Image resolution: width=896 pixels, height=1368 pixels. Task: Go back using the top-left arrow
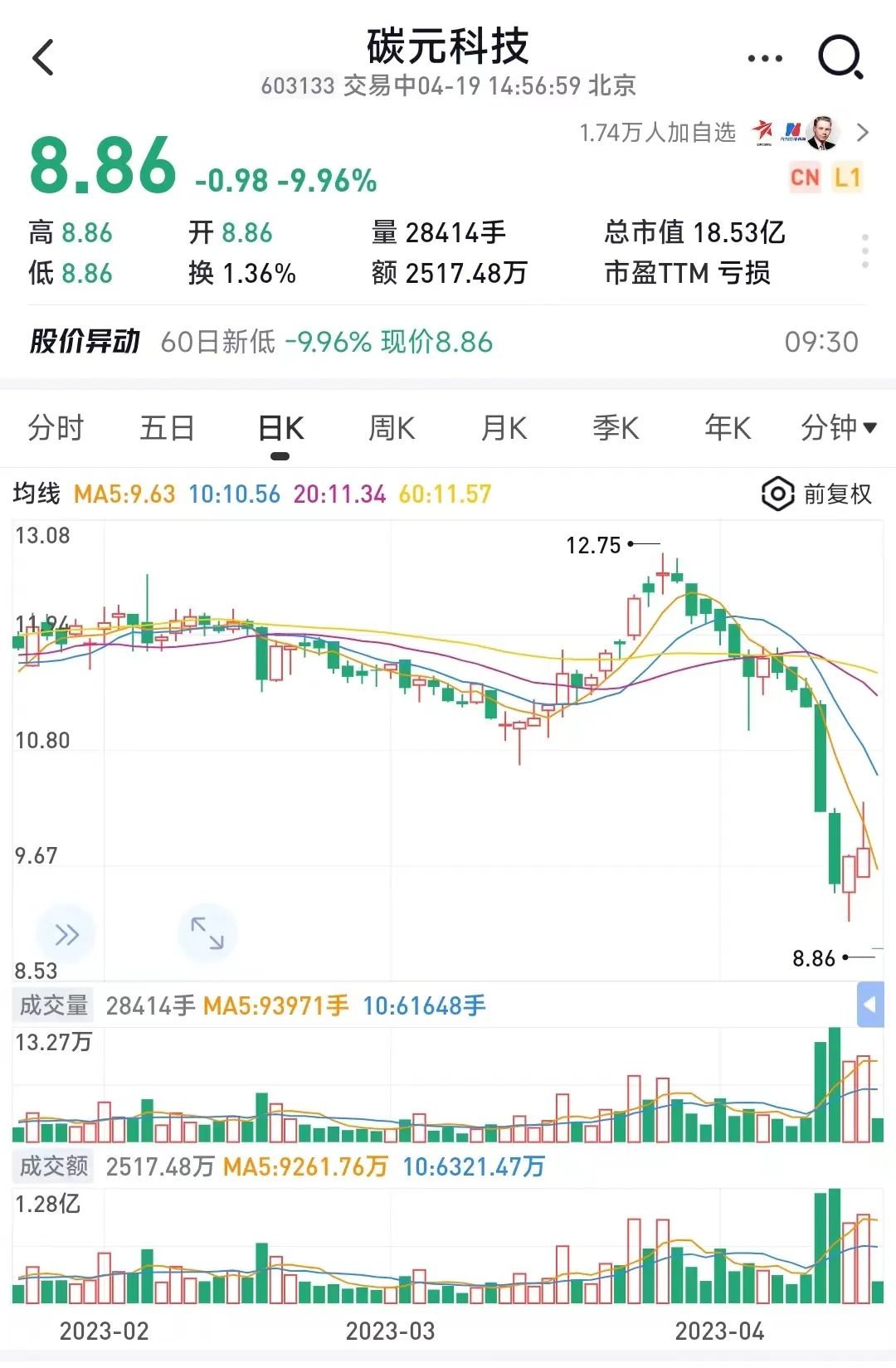43,58
